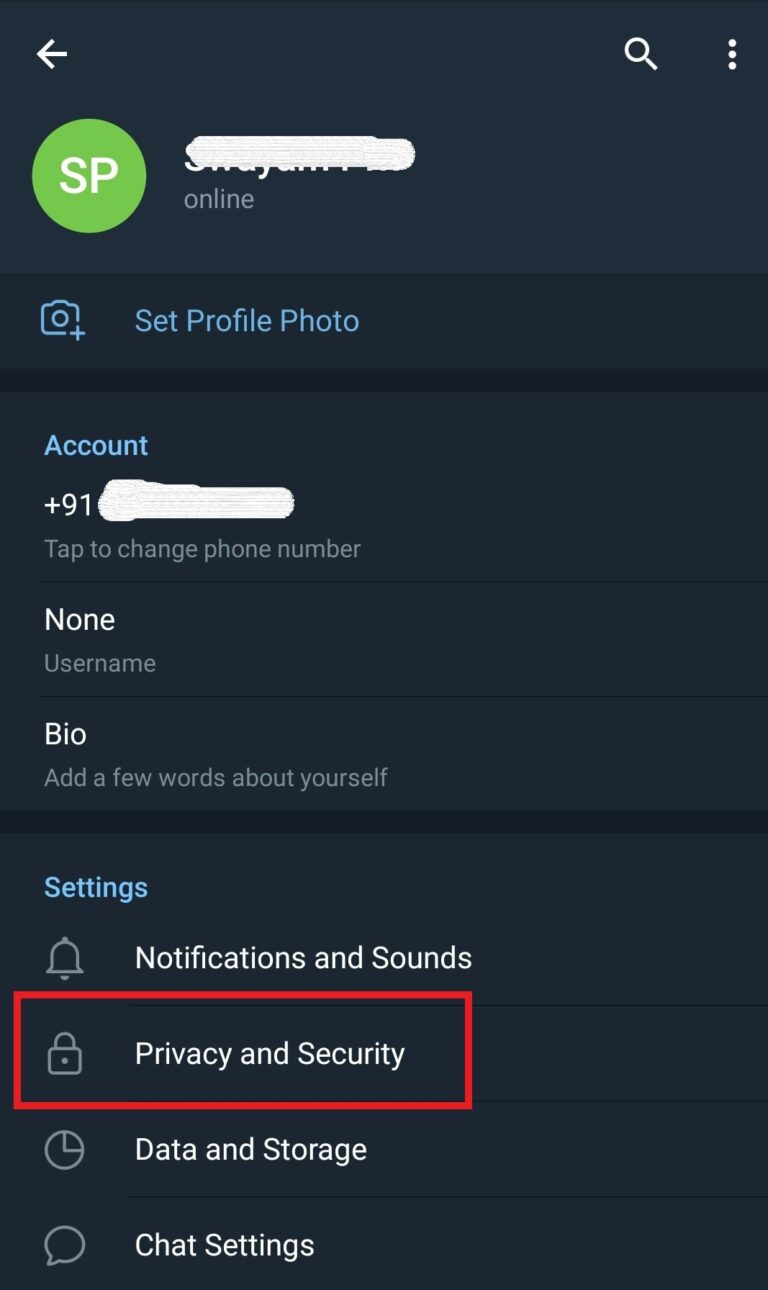
Task: Open Notifications and Sounds
Action: pos(384,958)
